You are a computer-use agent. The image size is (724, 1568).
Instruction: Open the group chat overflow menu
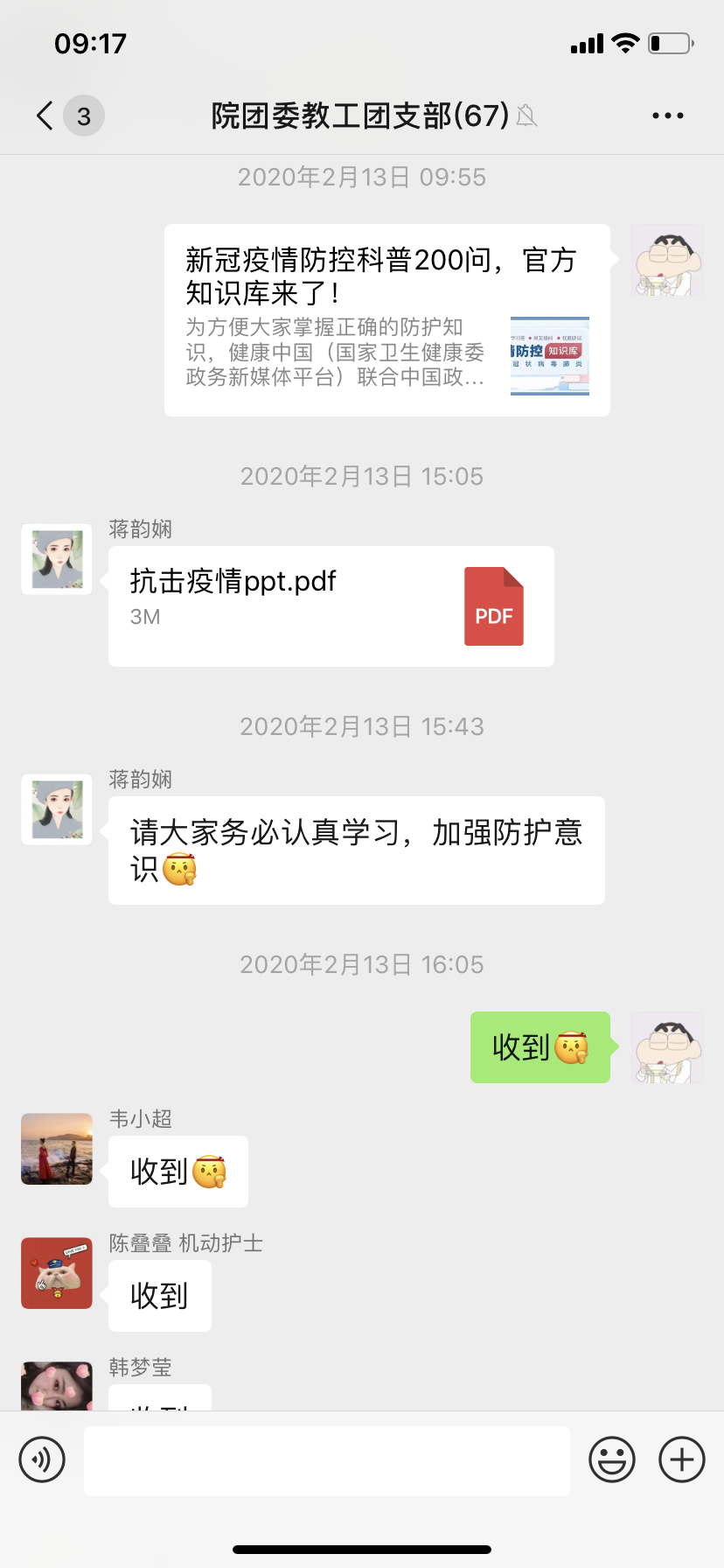(667, 115)
